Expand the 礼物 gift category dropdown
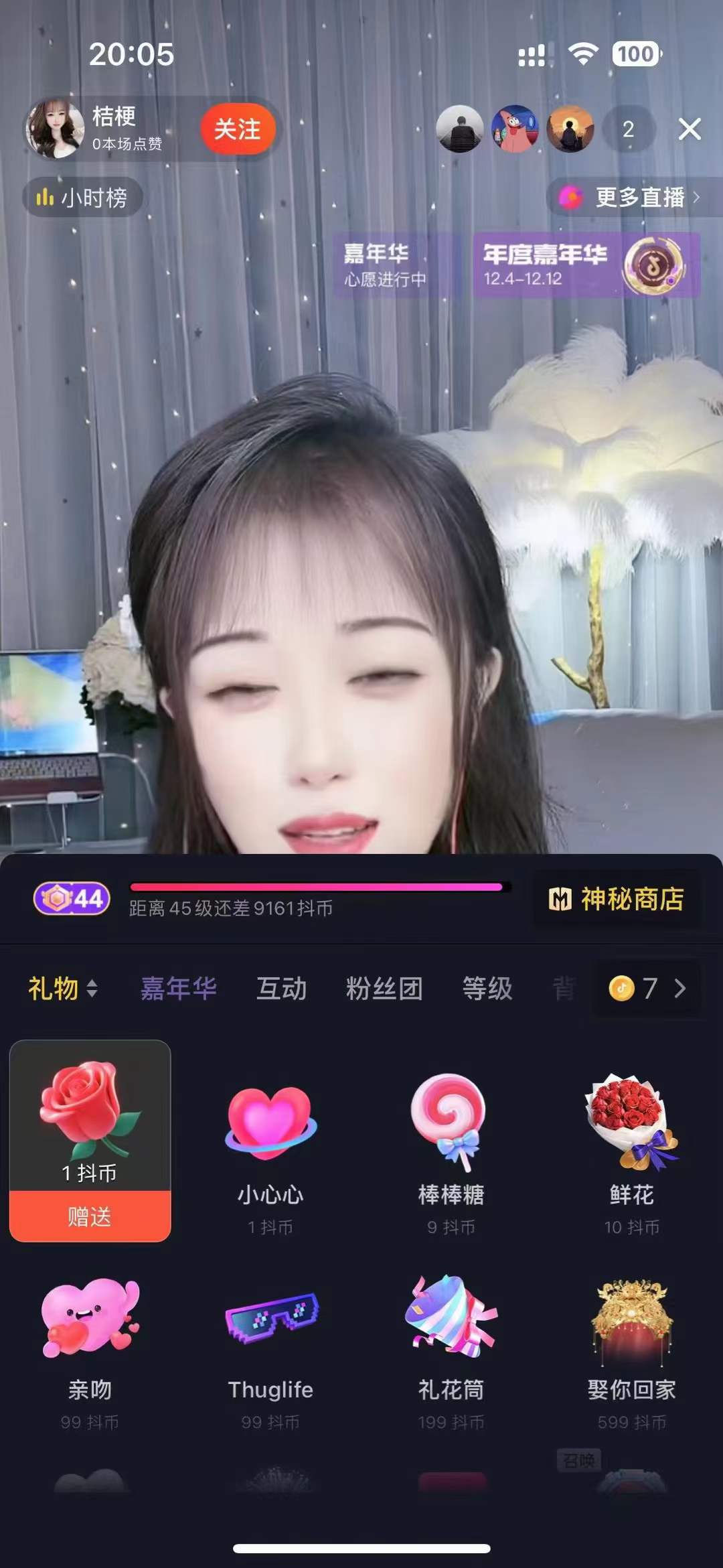 point(64,989)
